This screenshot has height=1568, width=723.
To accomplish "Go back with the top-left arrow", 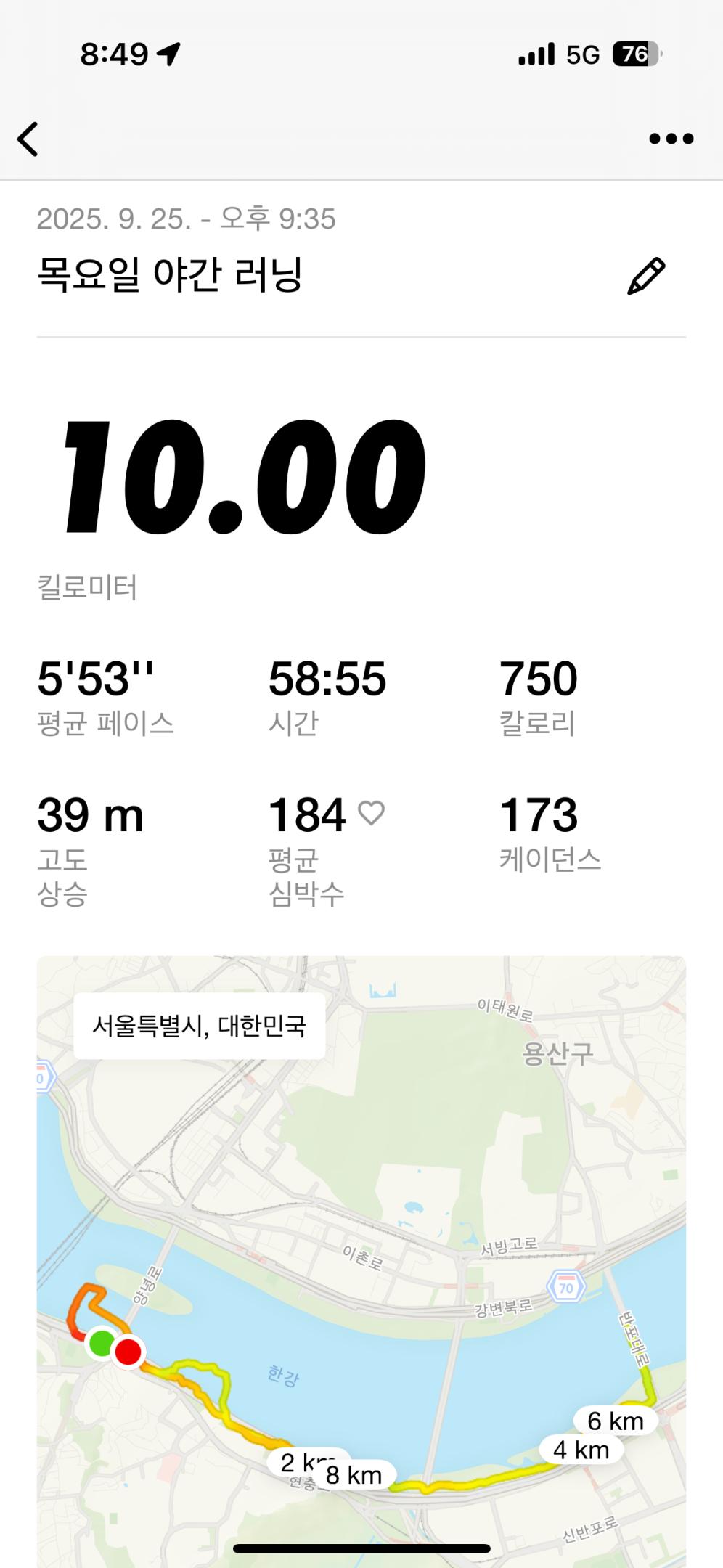I will (28, 139).
